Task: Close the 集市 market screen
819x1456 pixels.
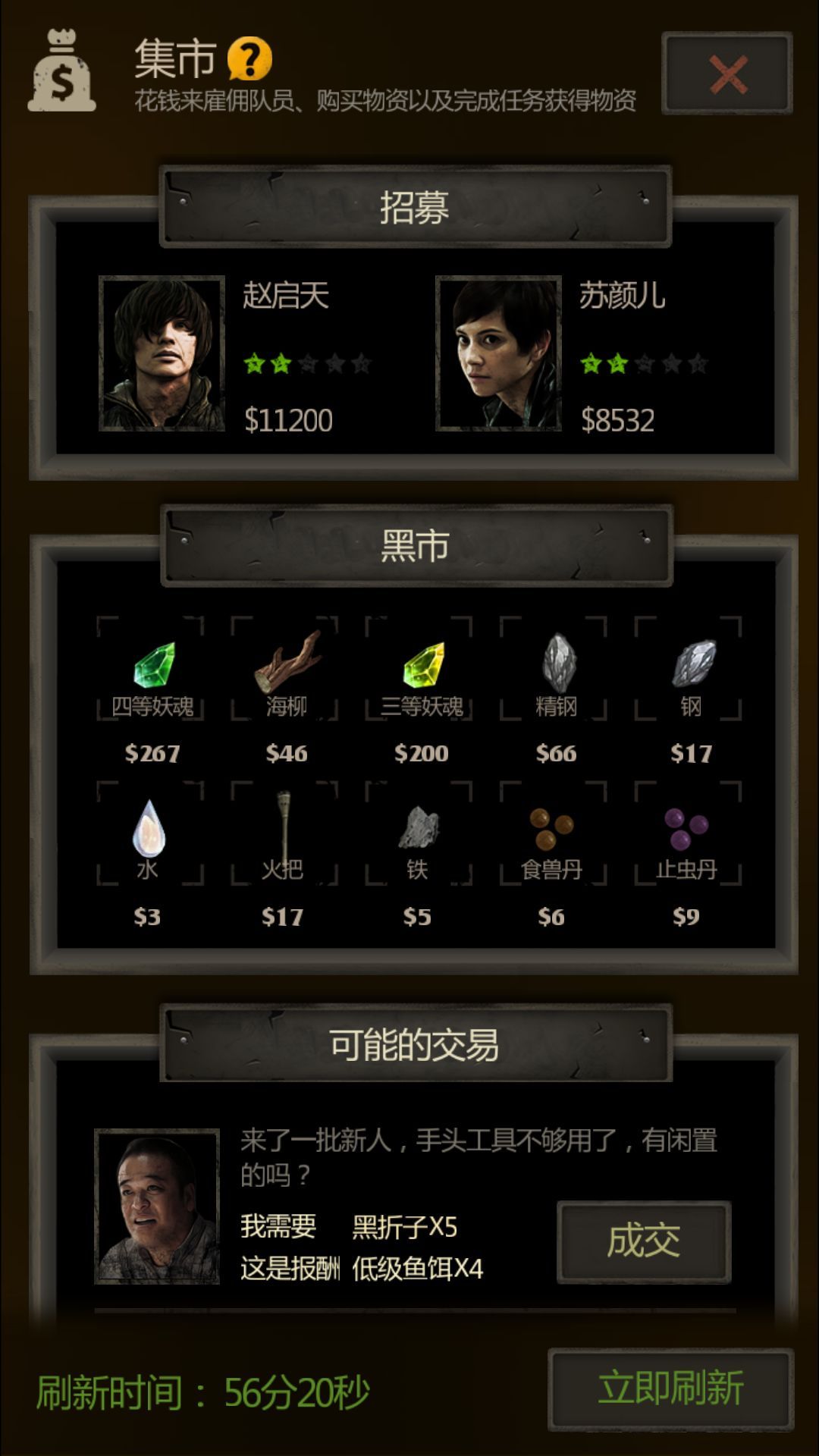Action: [x=726, y=74]
